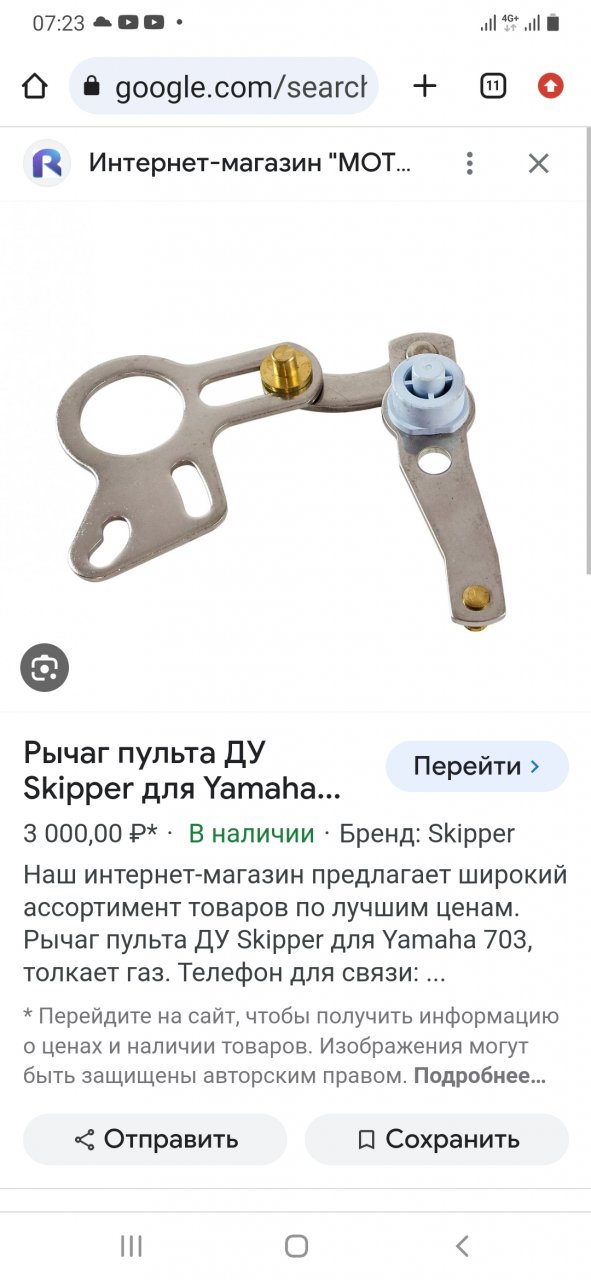Share the product via Отправить
The image size is (591, 1280).
155,1139
